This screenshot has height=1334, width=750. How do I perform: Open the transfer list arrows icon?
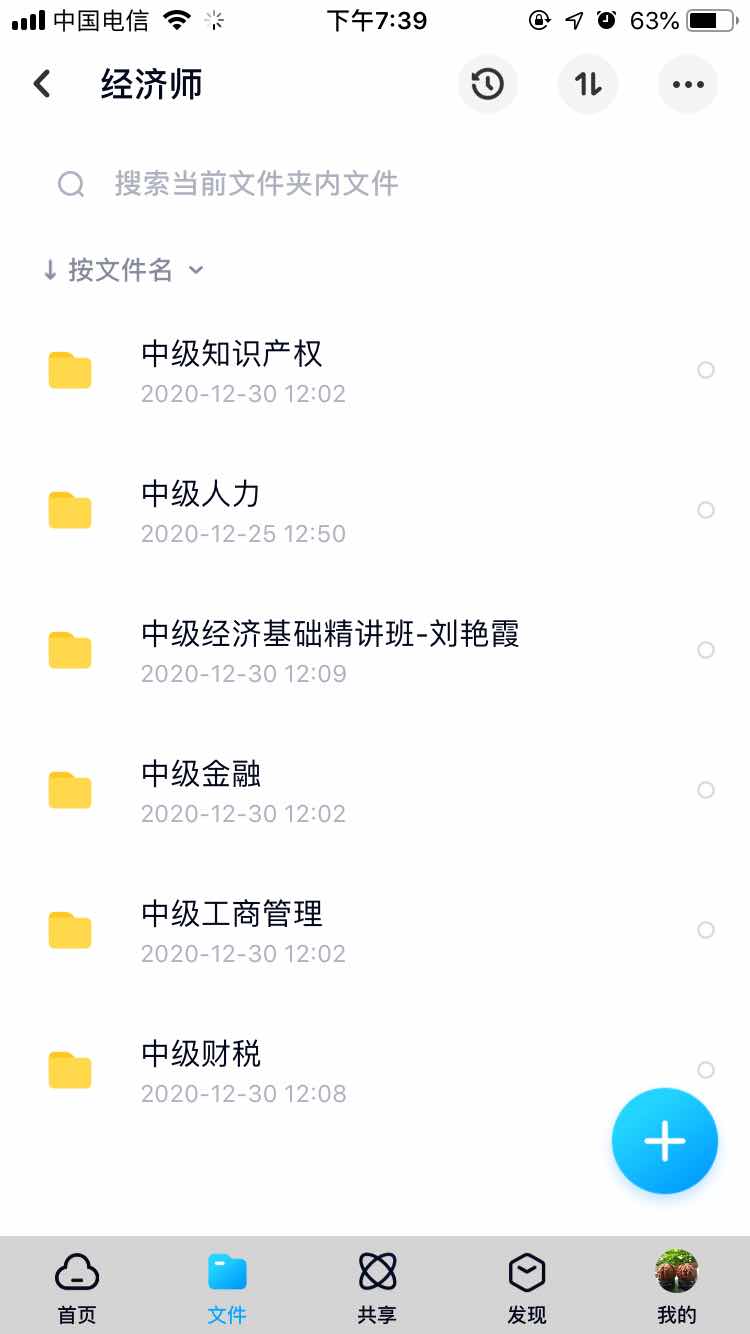[x=588, y=84]
